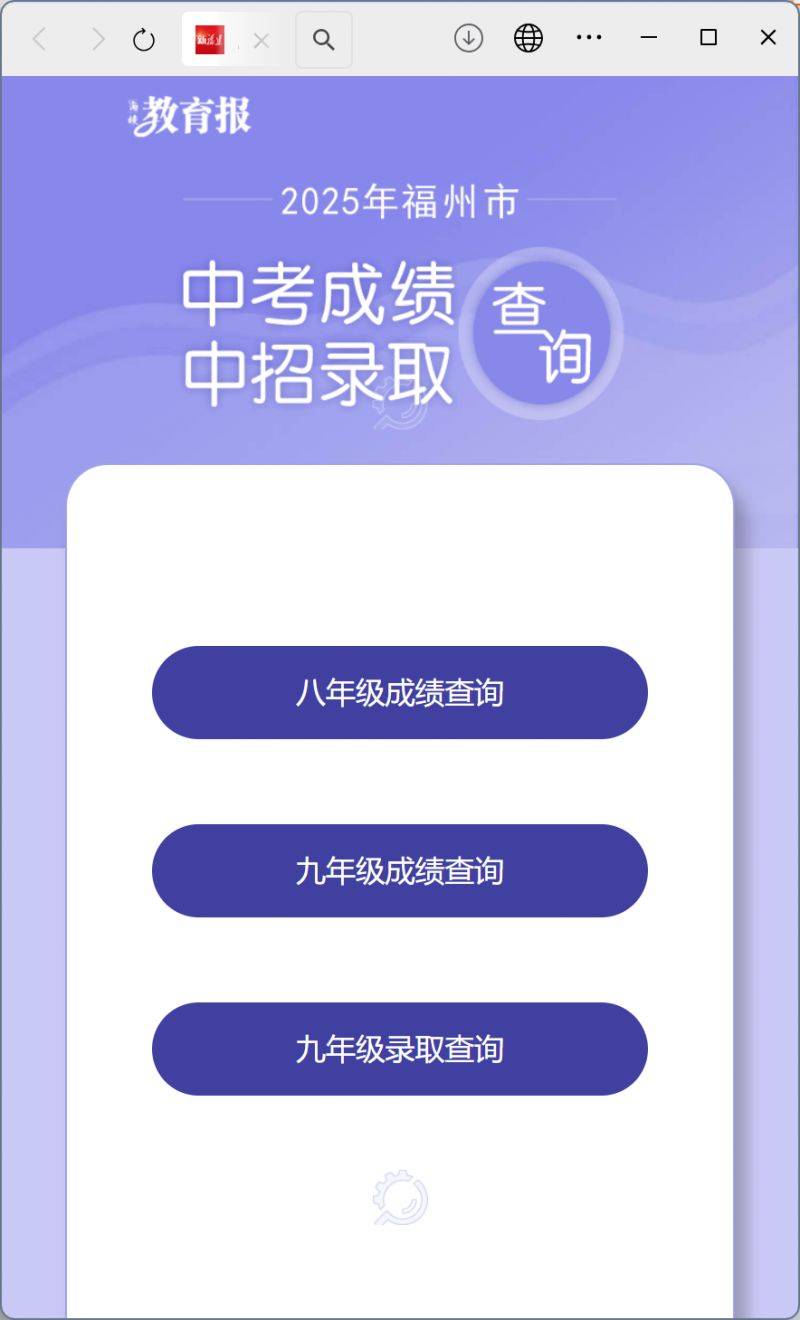Reload the page
This screenshot has width=800, height=1320.
[144, 40]
